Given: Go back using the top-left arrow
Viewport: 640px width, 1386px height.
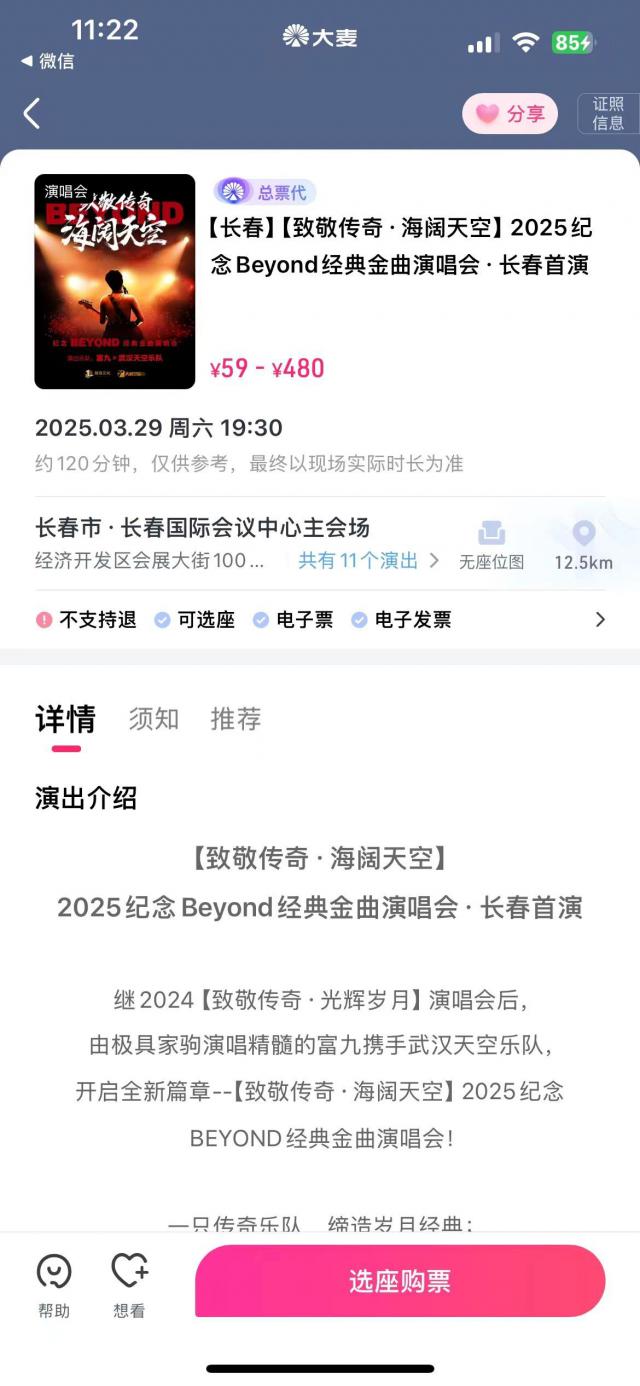Looking at the screenshot, I should (32, 113).
